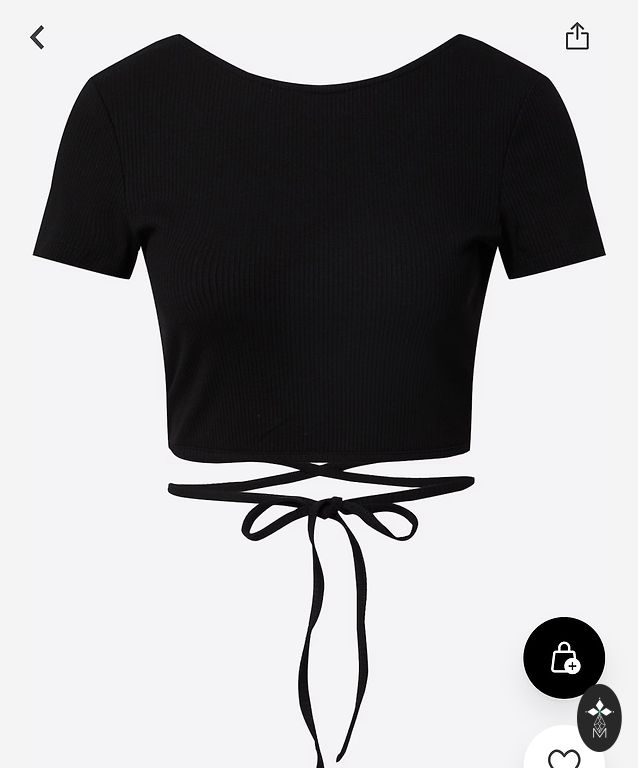This screenshot has width=638, height=768.
Task: Go back using the top-left arrow
Action: 37,38
